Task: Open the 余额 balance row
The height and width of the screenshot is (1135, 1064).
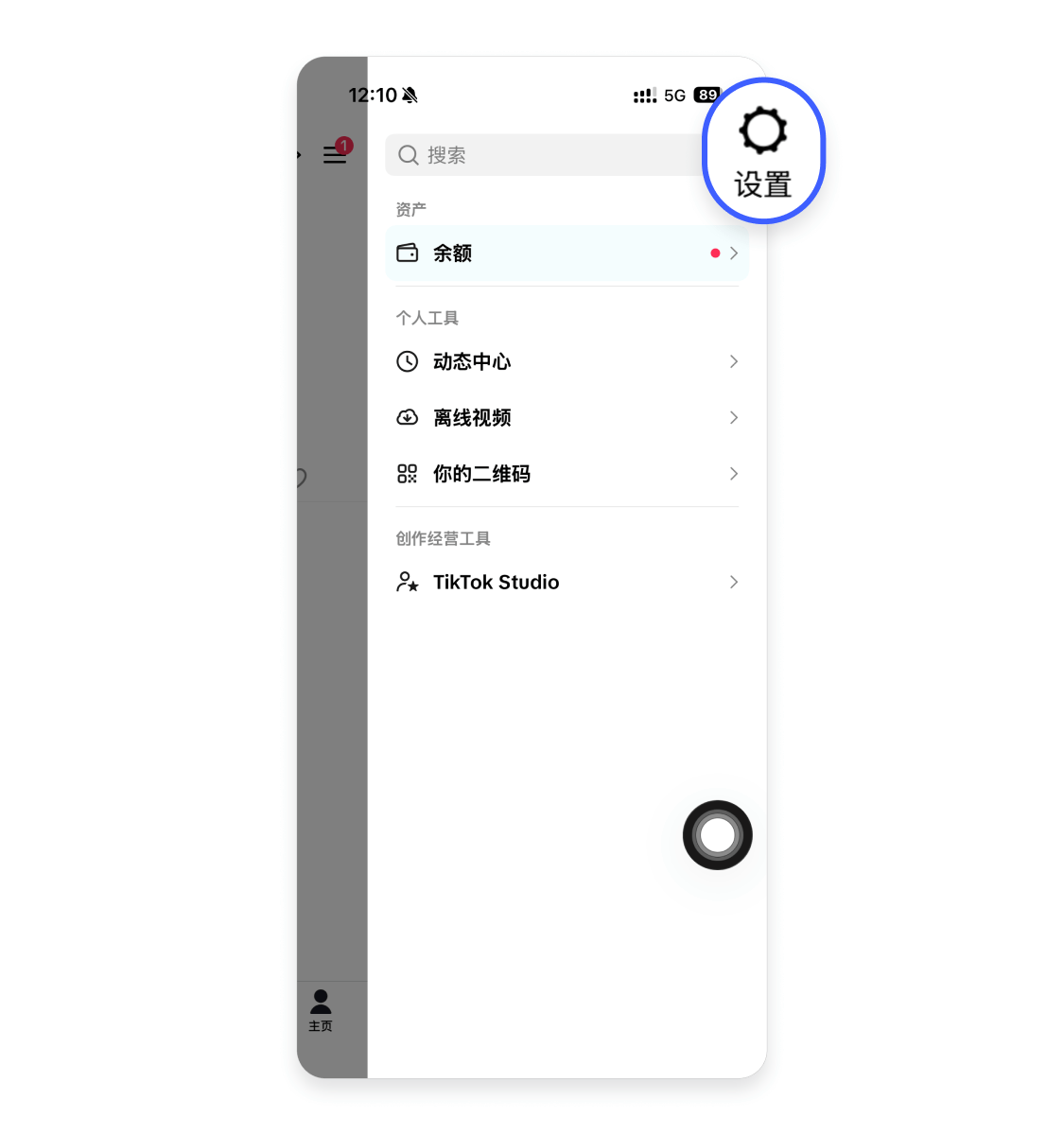Action: coord(567,253)
